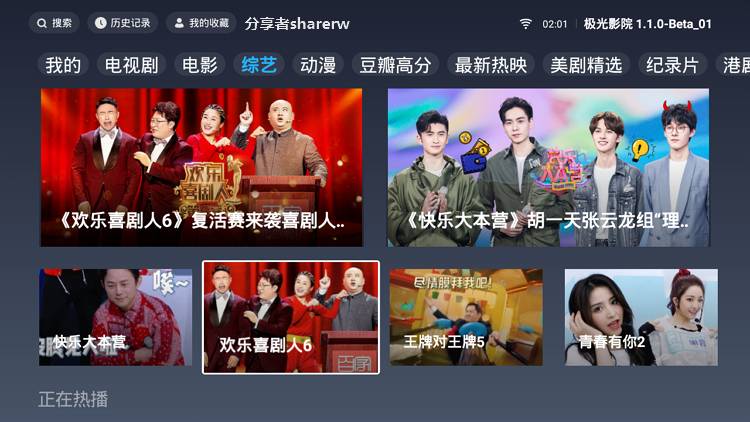Switch to the 电视剧 tab
The width and height of the screenshot is (750, 422).
pyautogui.click(x=132, y=65)
